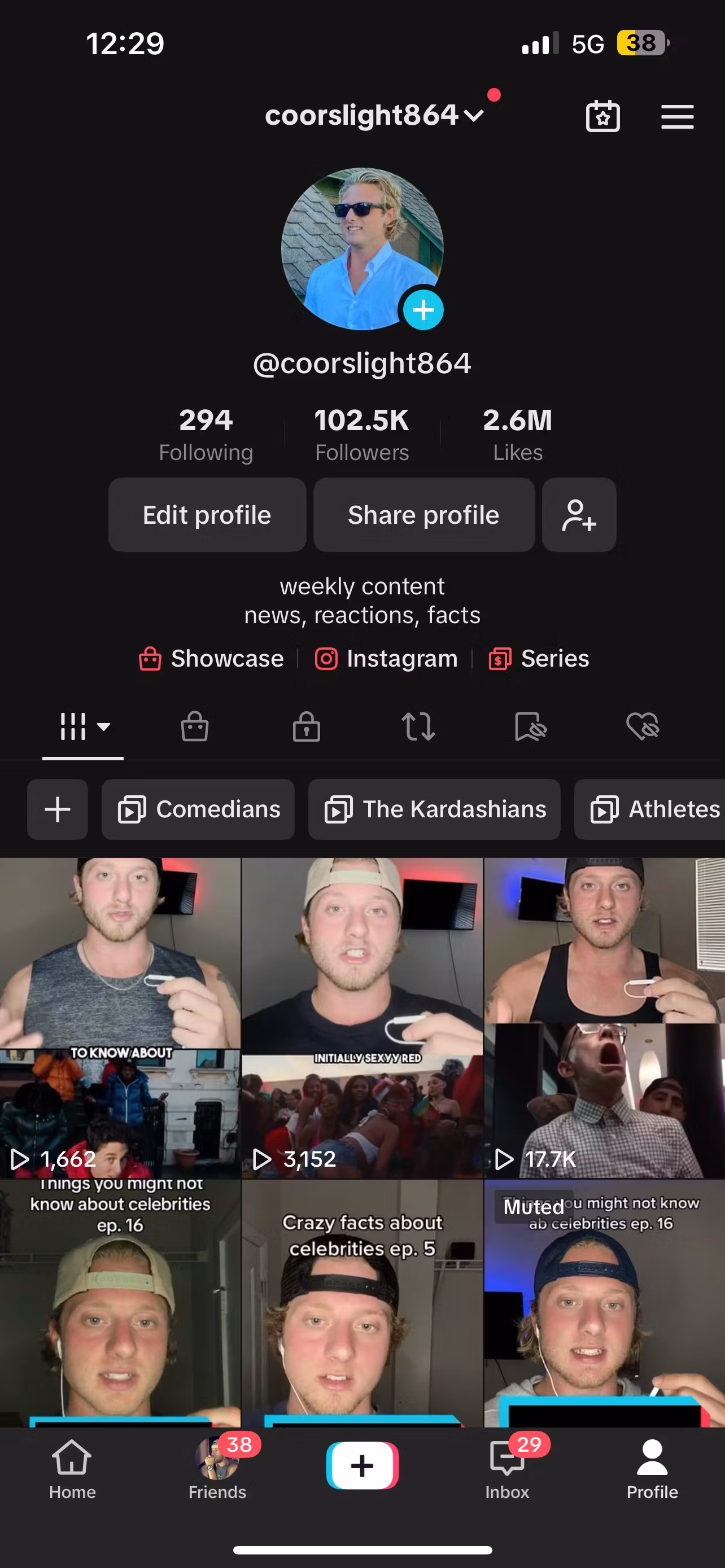Image resolution: width=725 pixels, height=1568 pixels.
Task: Open the Comedians playlist
Action: (x=198, y=809)
